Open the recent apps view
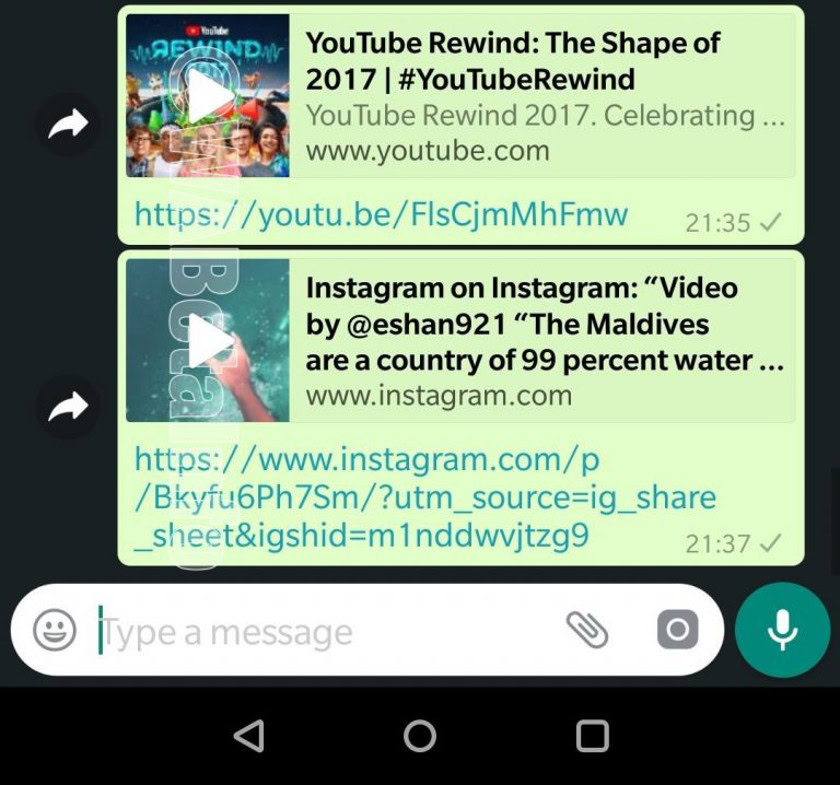This screenshot has width=840, height=785. (592, 737)
